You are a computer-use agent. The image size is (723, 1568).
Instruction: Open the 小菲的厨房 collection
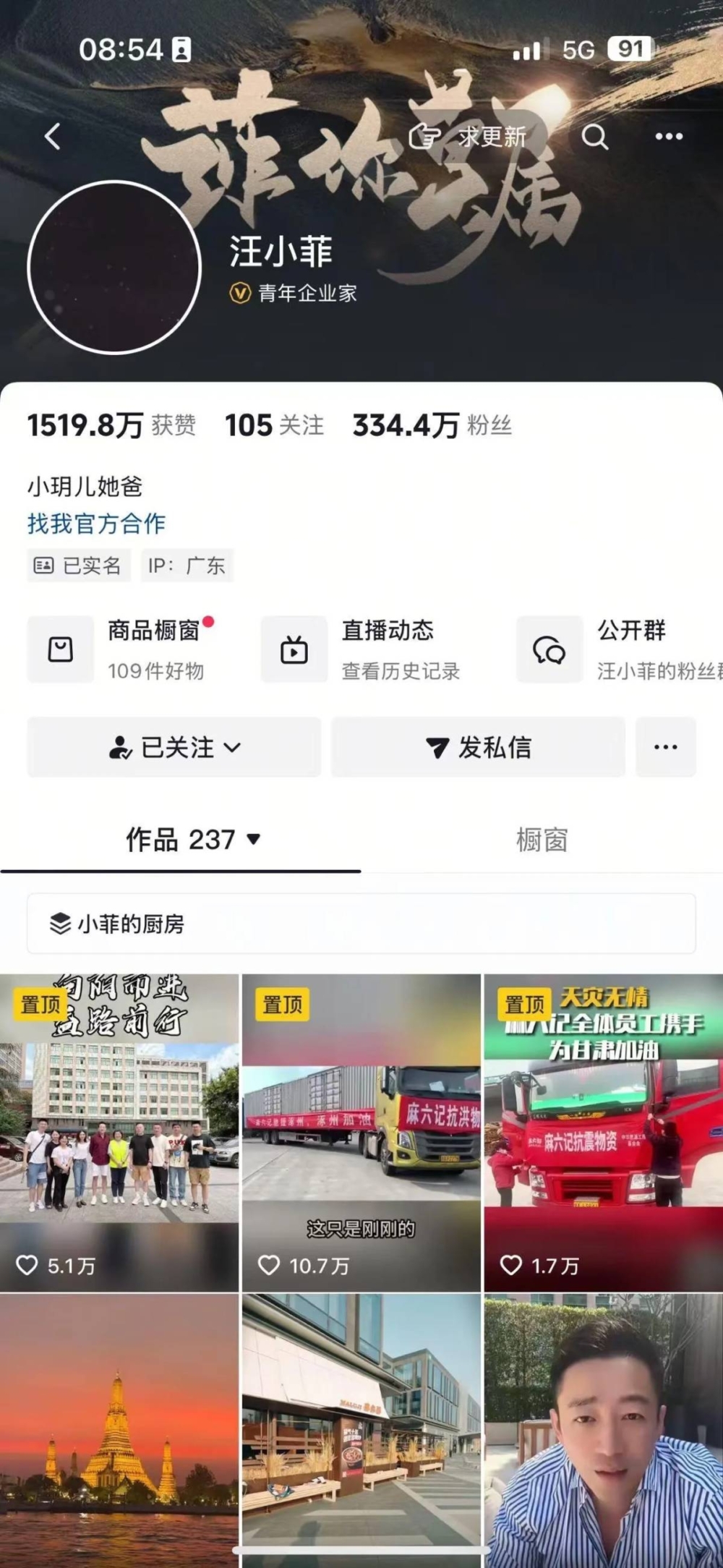(361, 924)
